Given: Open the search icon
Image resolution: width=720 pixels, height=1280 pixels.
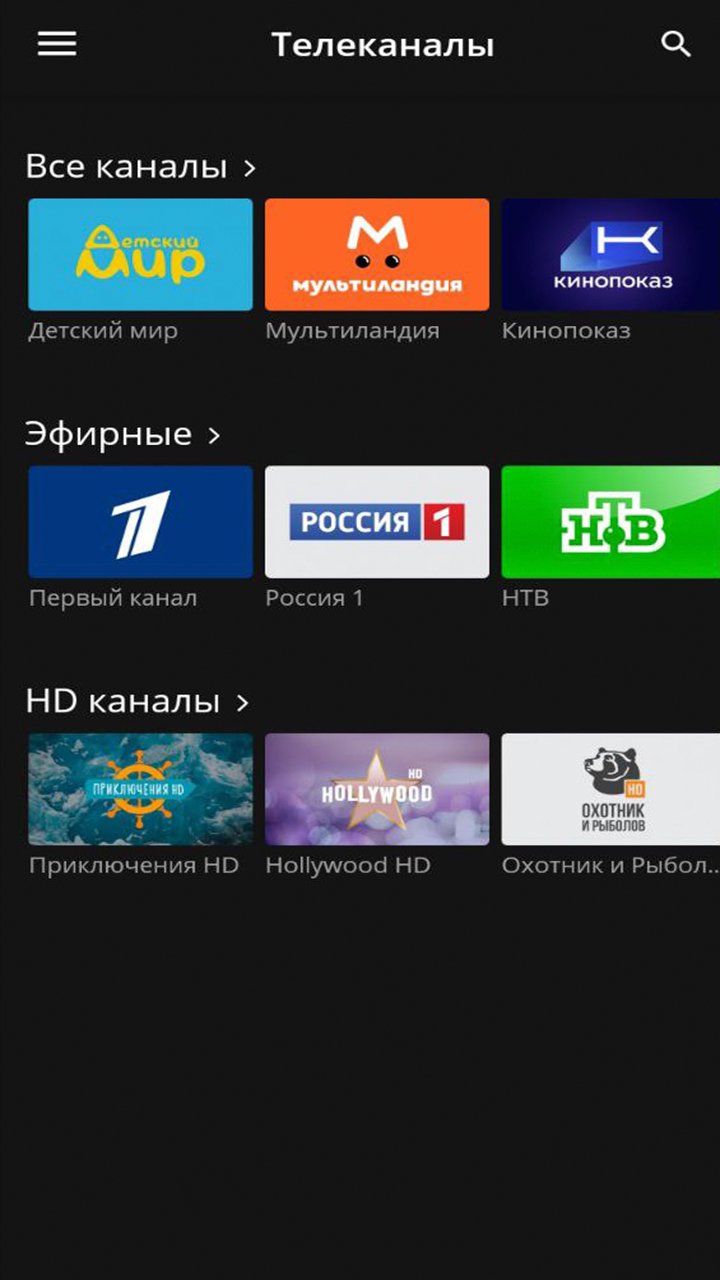Looking at the screenshot, I should pyautogui.click(x=675, y=44).
